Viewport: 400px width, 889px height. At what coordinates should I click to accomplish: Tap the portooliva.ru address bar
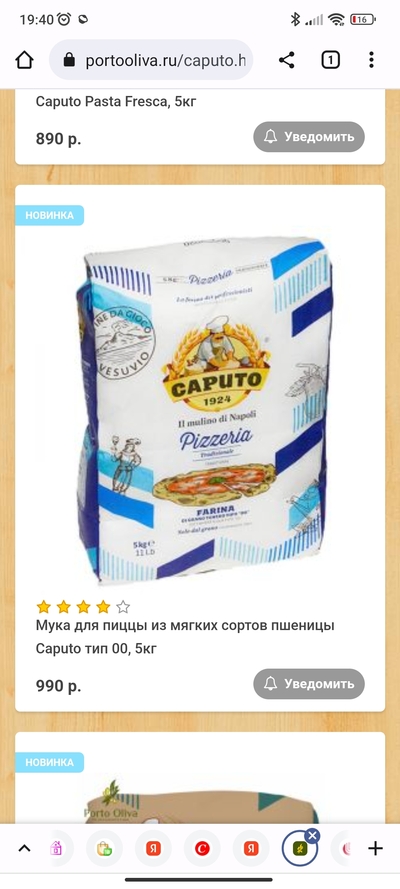click(x=151, y=60)
